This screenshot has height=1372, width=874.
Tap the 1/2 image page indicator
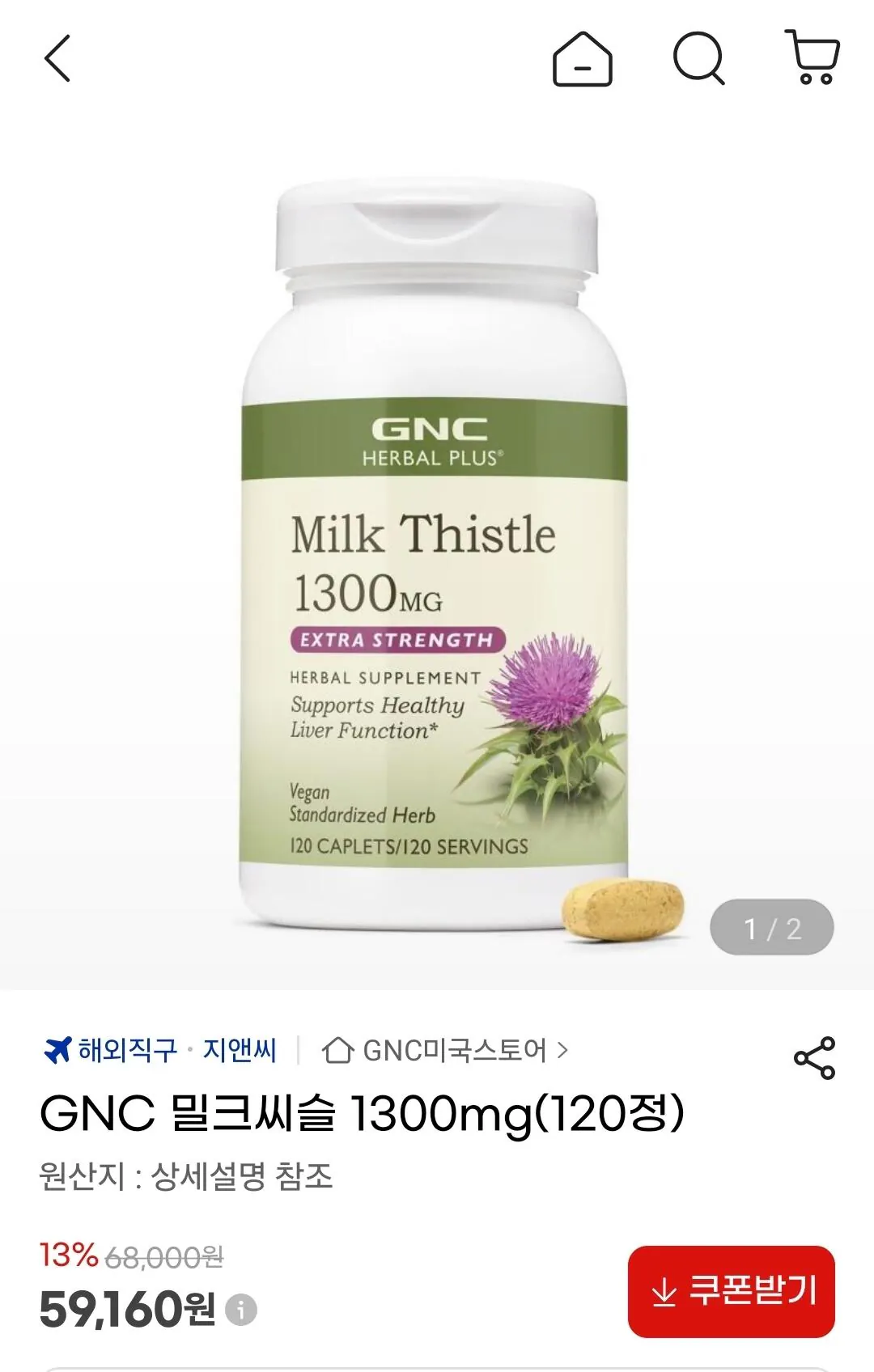[771, 929]
